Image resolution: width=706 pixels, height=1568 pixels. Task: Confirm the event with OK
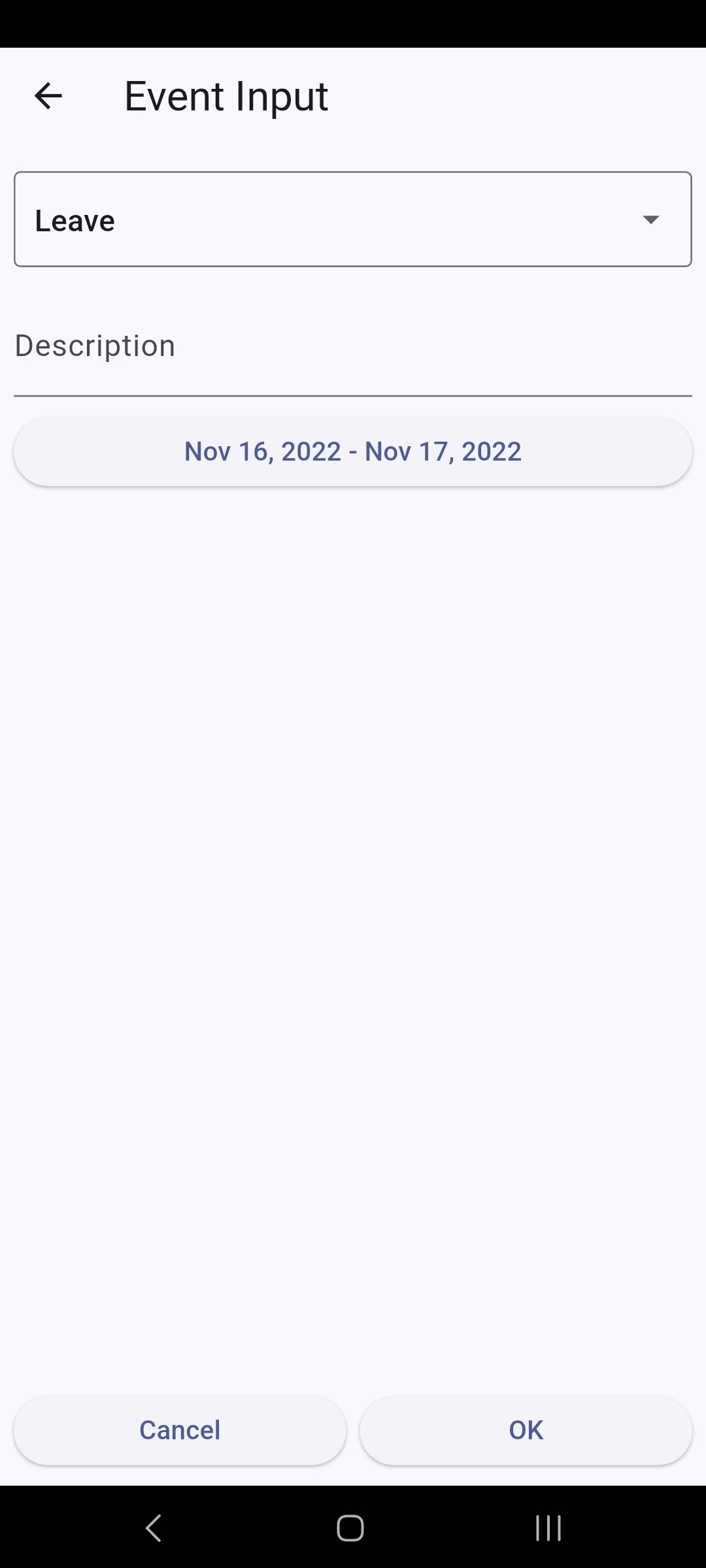point(526,1430)
